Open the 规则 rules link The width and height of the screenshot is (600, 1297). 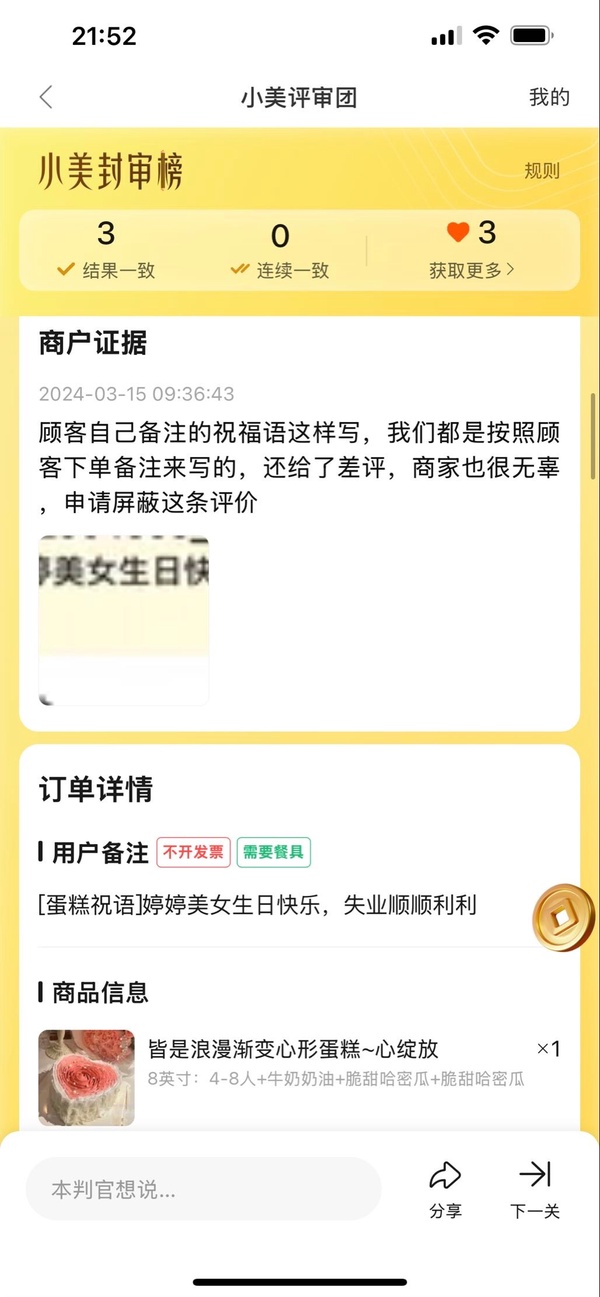coord(542,171)
